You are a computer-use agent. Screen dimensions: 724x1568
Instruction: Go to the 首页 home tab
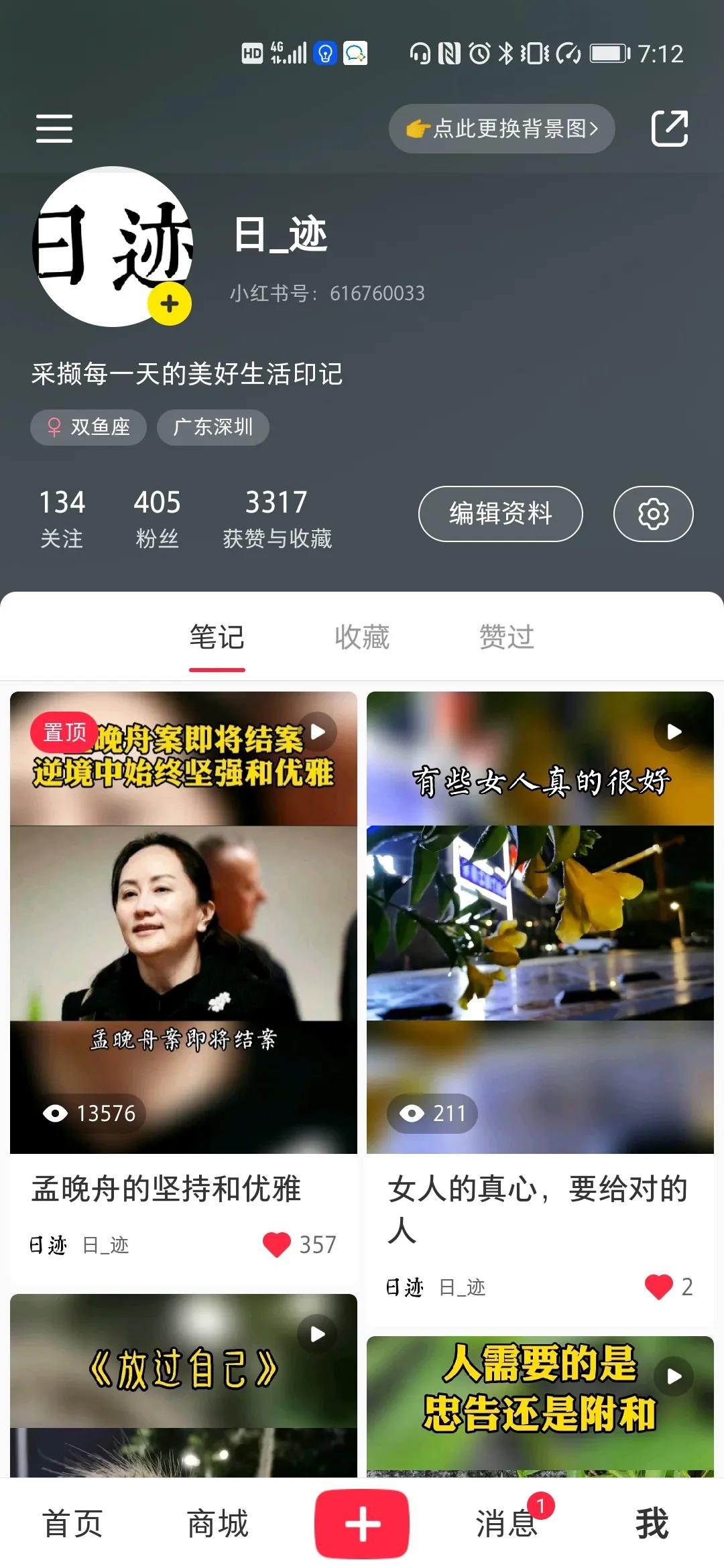coord(72,1524)
